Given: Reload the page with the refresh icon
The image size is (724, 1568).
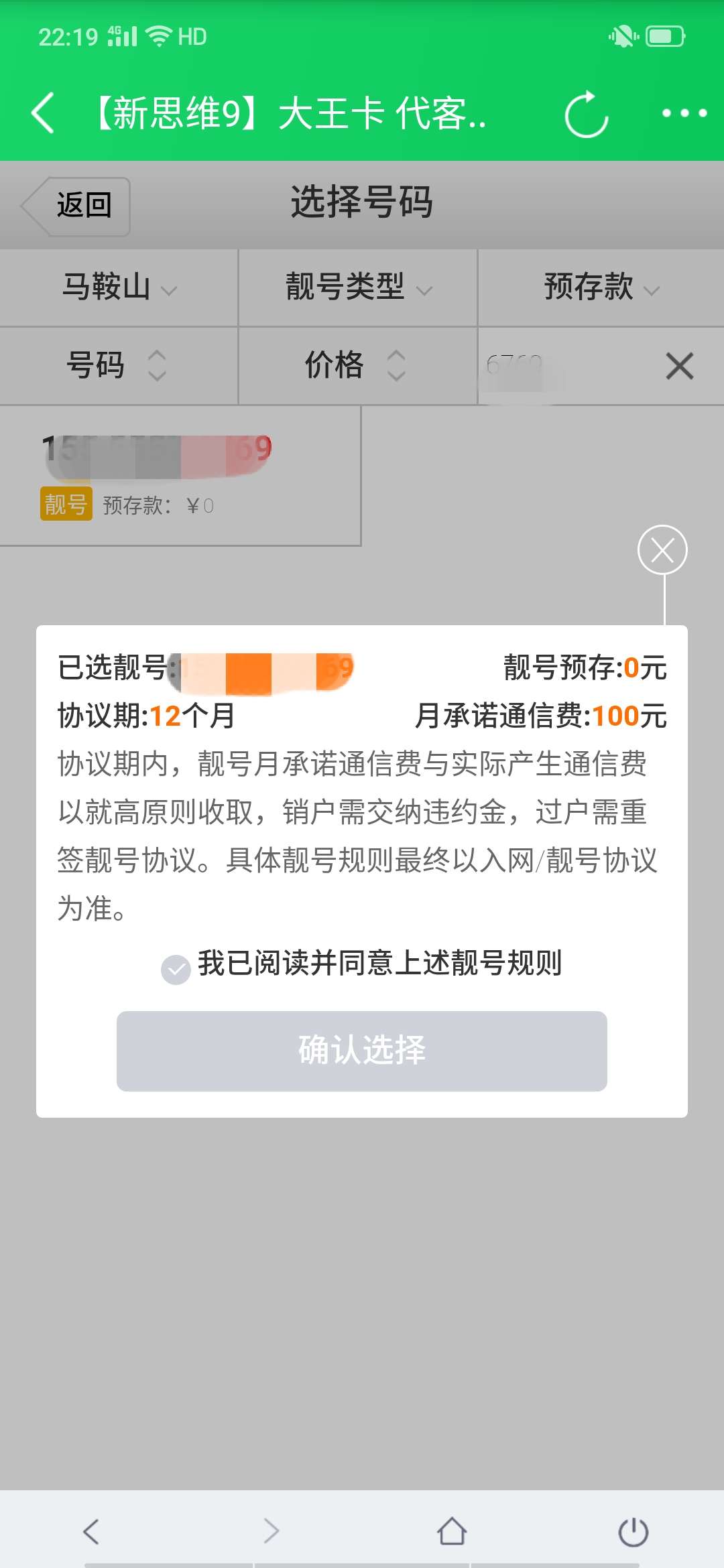Looking at the screenshot, I should (x=586, y=114).
